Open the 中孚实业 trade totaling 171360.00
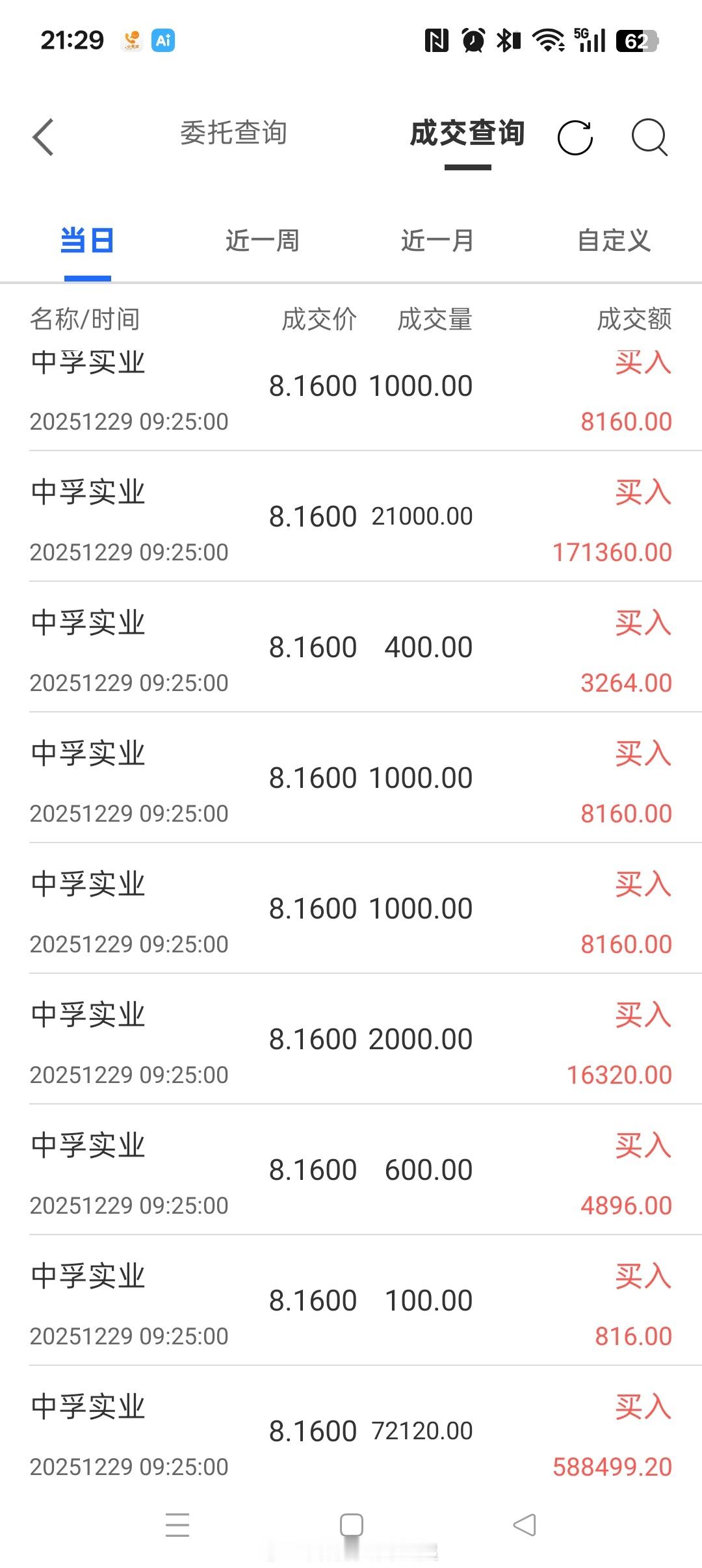Viewport: 702px width, 1568px height. (351, 517)
